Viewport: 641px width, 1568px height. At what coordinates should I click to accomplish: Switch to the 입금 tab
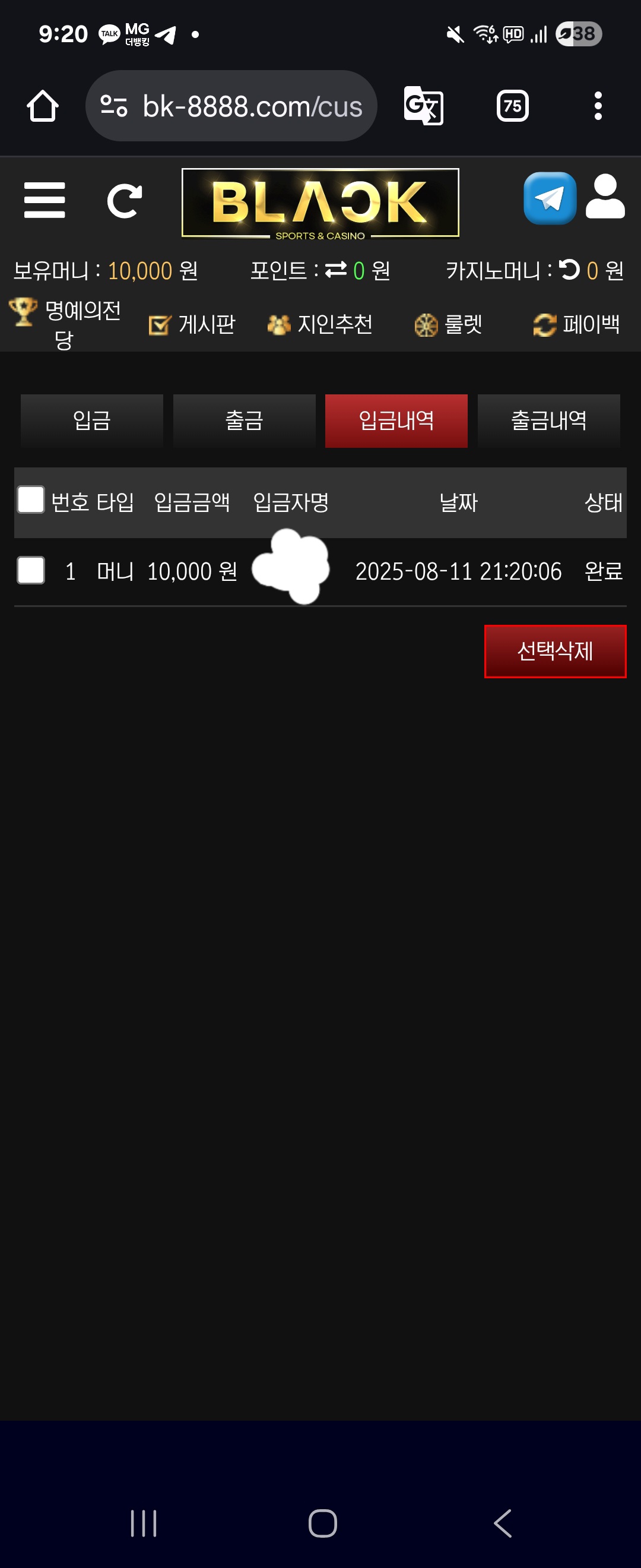tap(92, 421)
